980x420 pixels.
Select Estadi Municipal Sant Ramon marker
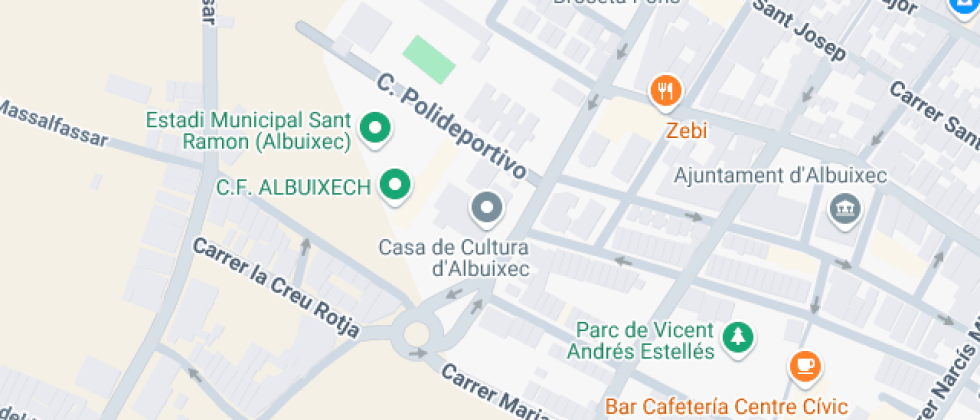[x=375, y=128]
